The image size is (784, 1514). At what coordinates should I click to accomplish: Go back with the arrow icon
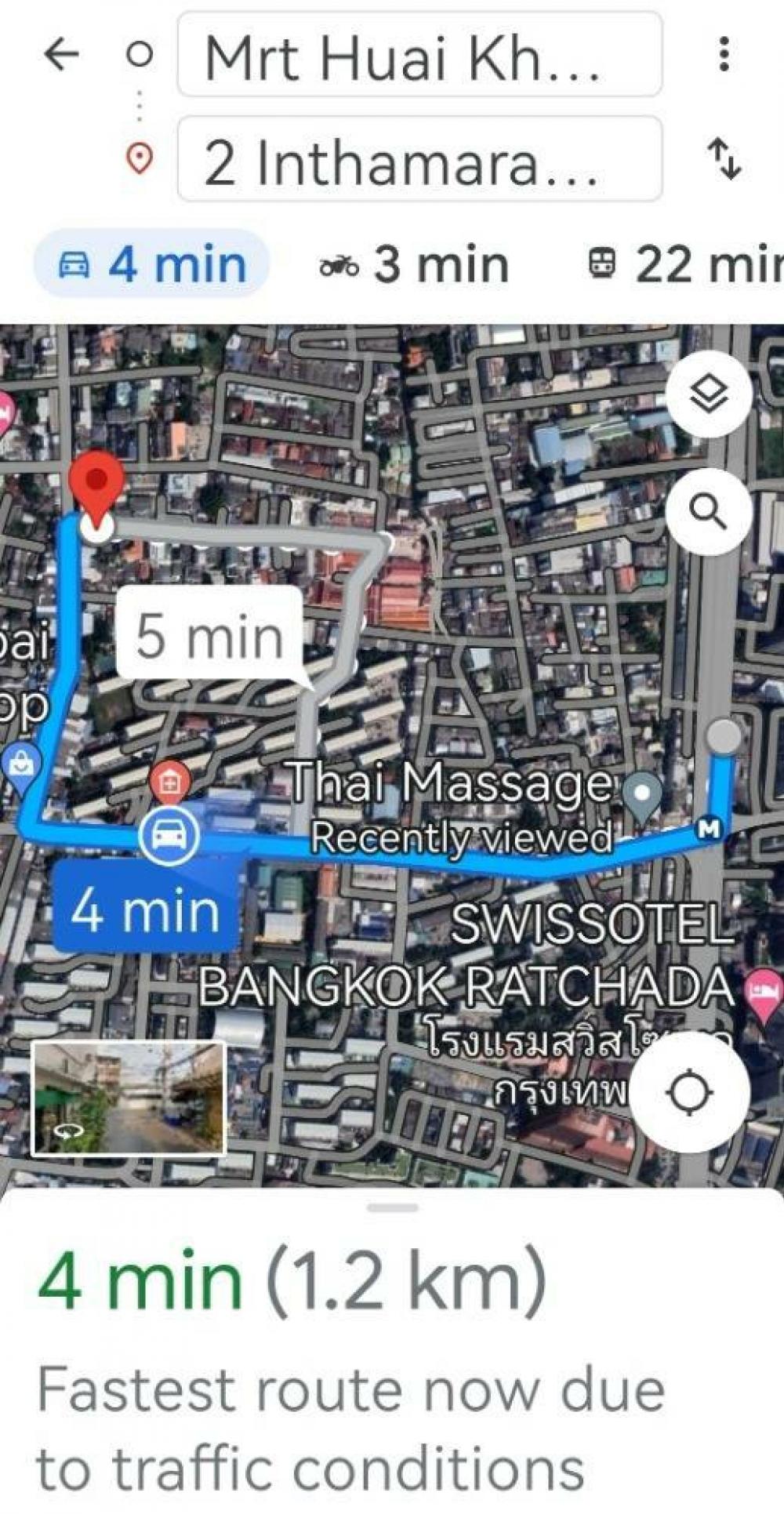62,55
